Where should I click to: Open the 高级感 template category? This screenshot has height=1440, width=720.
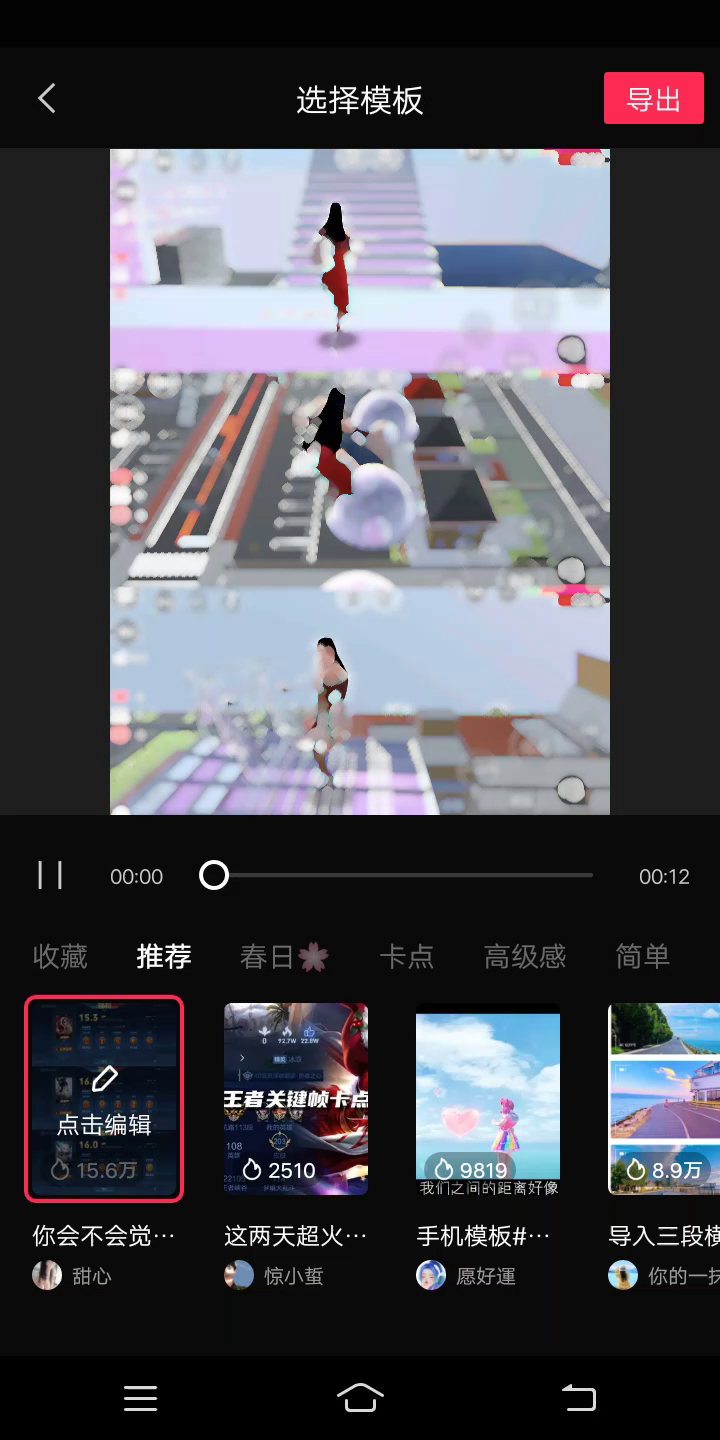point(525,957)
